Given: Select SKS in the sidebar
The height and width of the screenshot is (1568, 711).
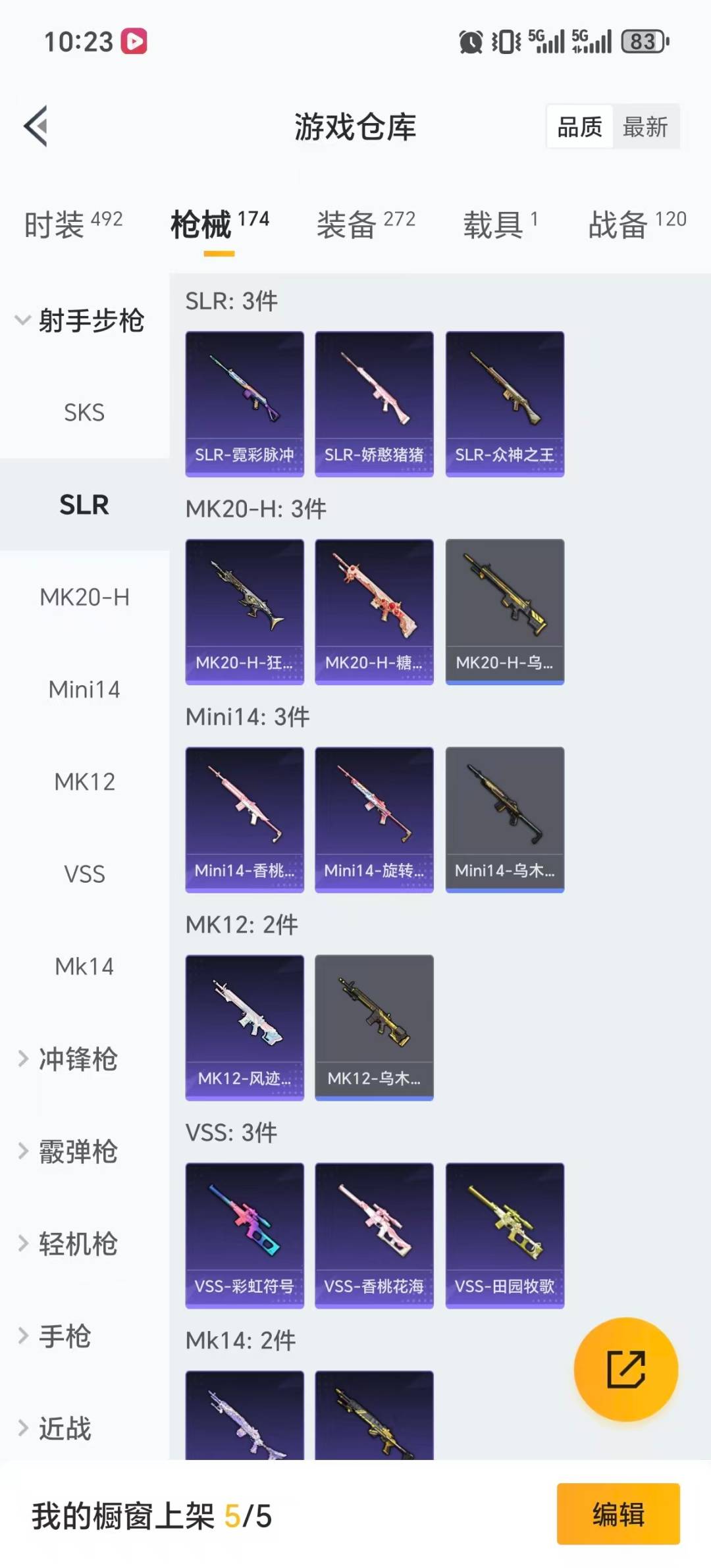Looking at the screenshot, I should (x=84, y=413).
